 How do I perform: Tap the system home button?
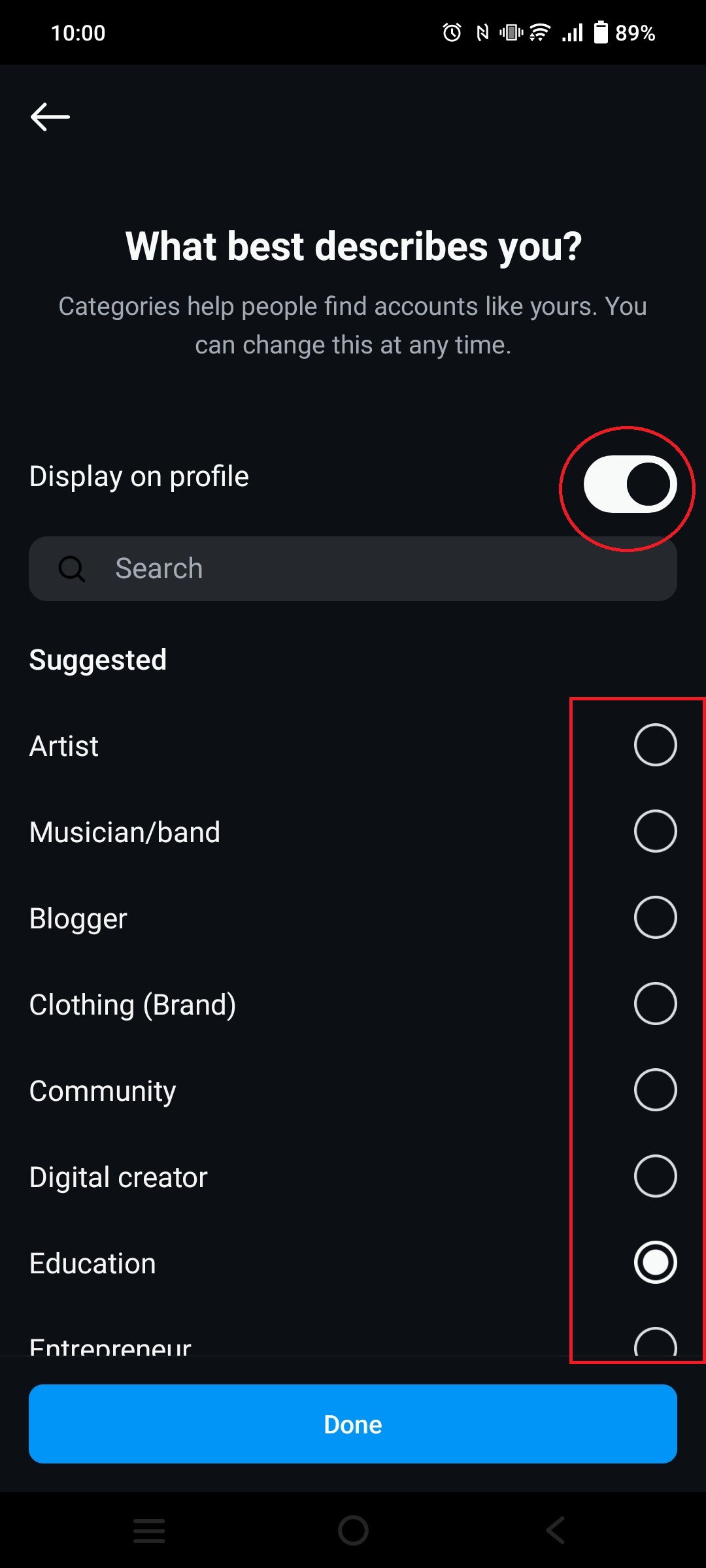tap(353, 1530)
